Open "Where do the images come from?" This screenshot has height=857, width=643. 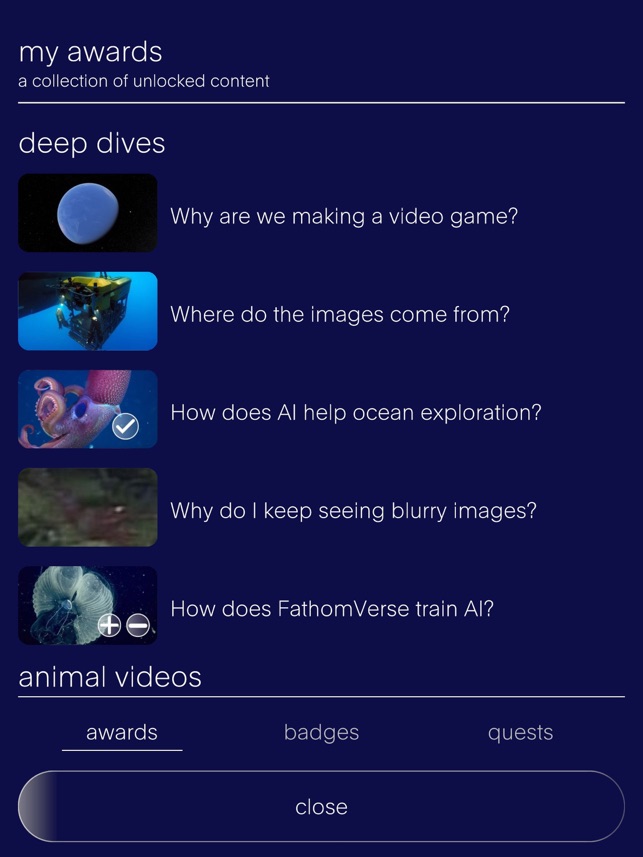pyautogui.click(x=340, y=314)
